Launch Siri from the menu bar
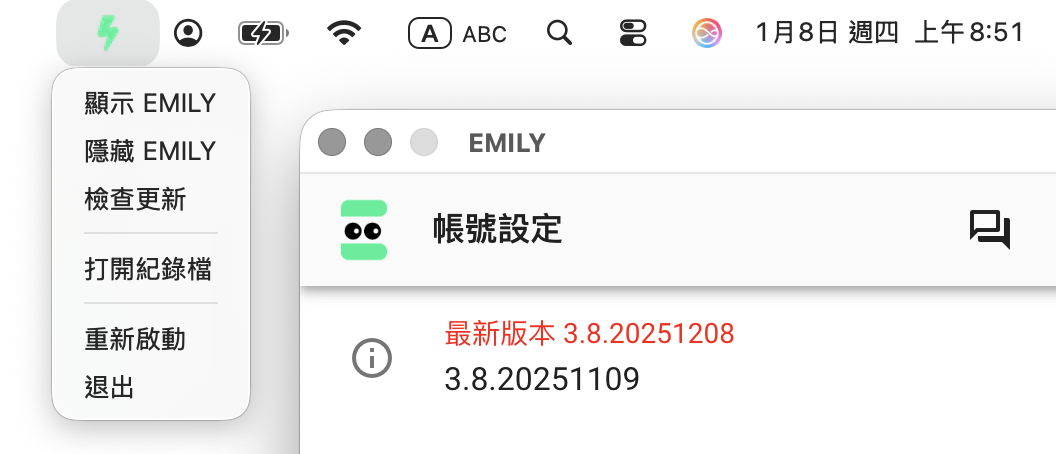Screen dimensions: 1056x454 [x=707, y=34]
